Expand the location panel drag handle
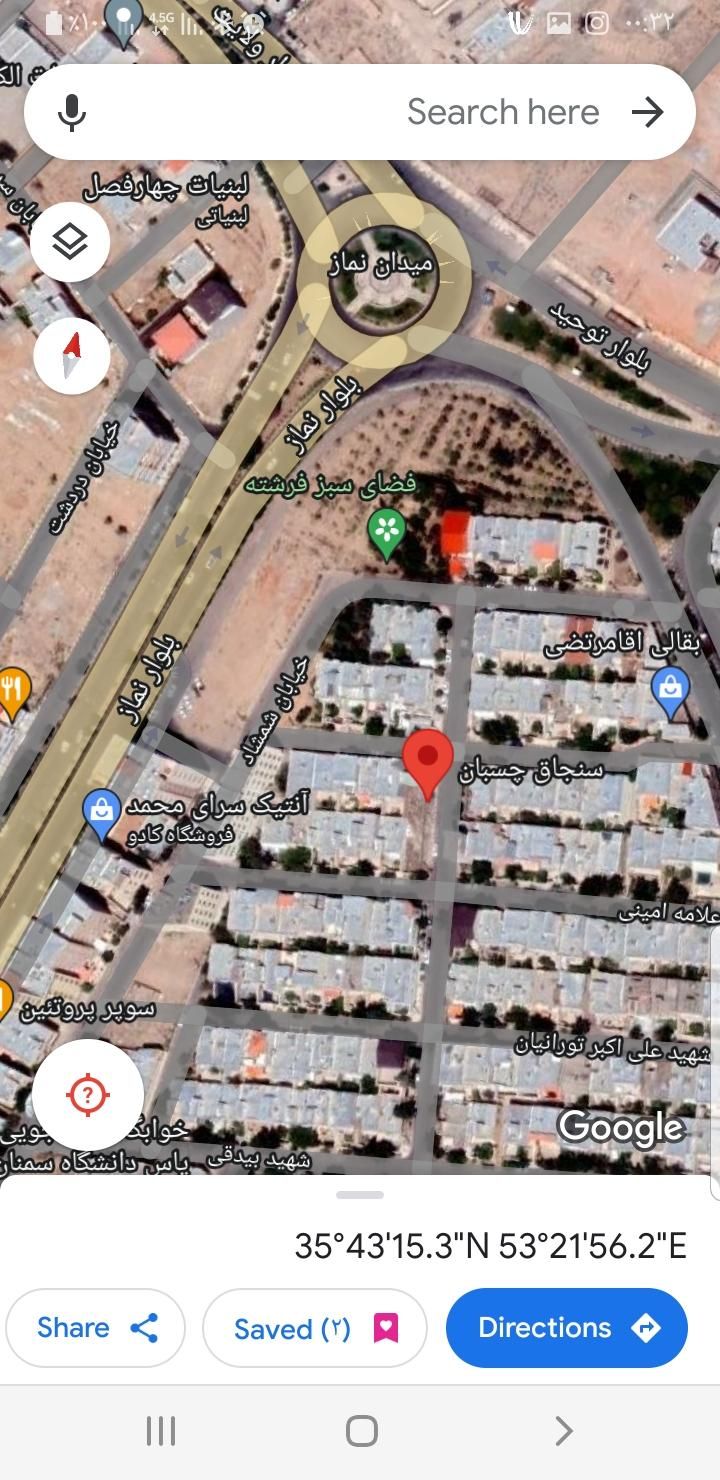The image size is (720, 1480). coord(360,1194)
